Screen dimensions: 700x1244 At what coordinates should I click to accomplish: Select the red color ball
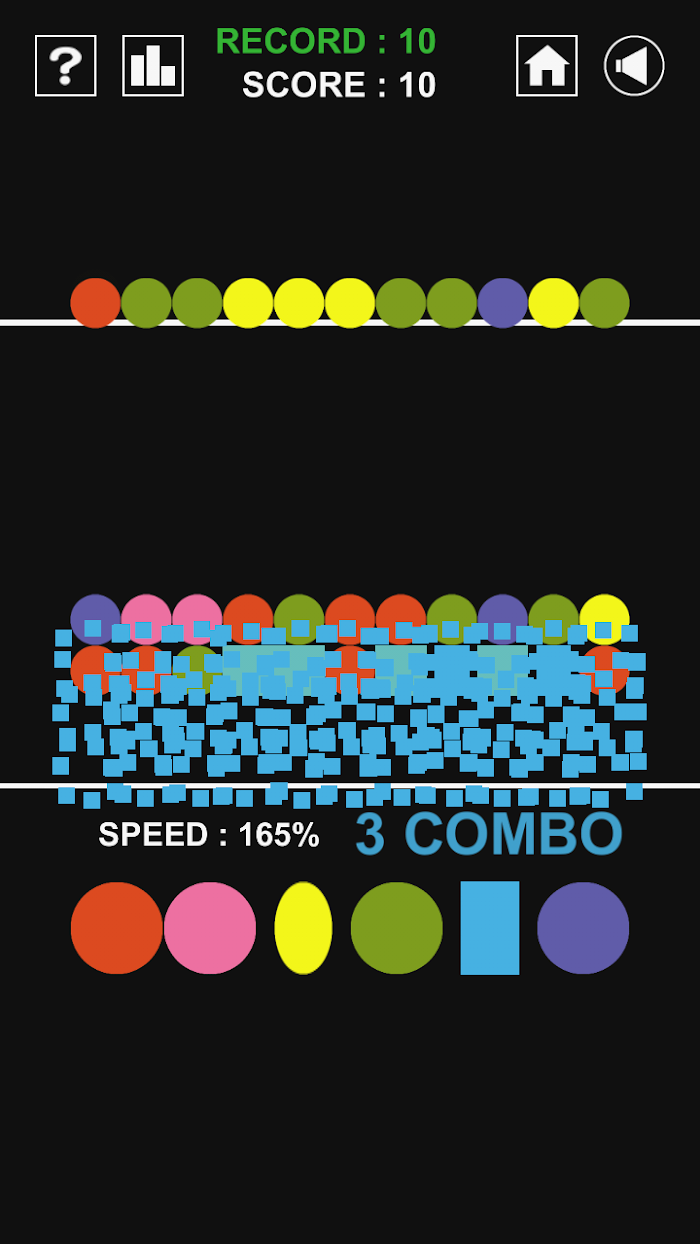pos(116,928)
